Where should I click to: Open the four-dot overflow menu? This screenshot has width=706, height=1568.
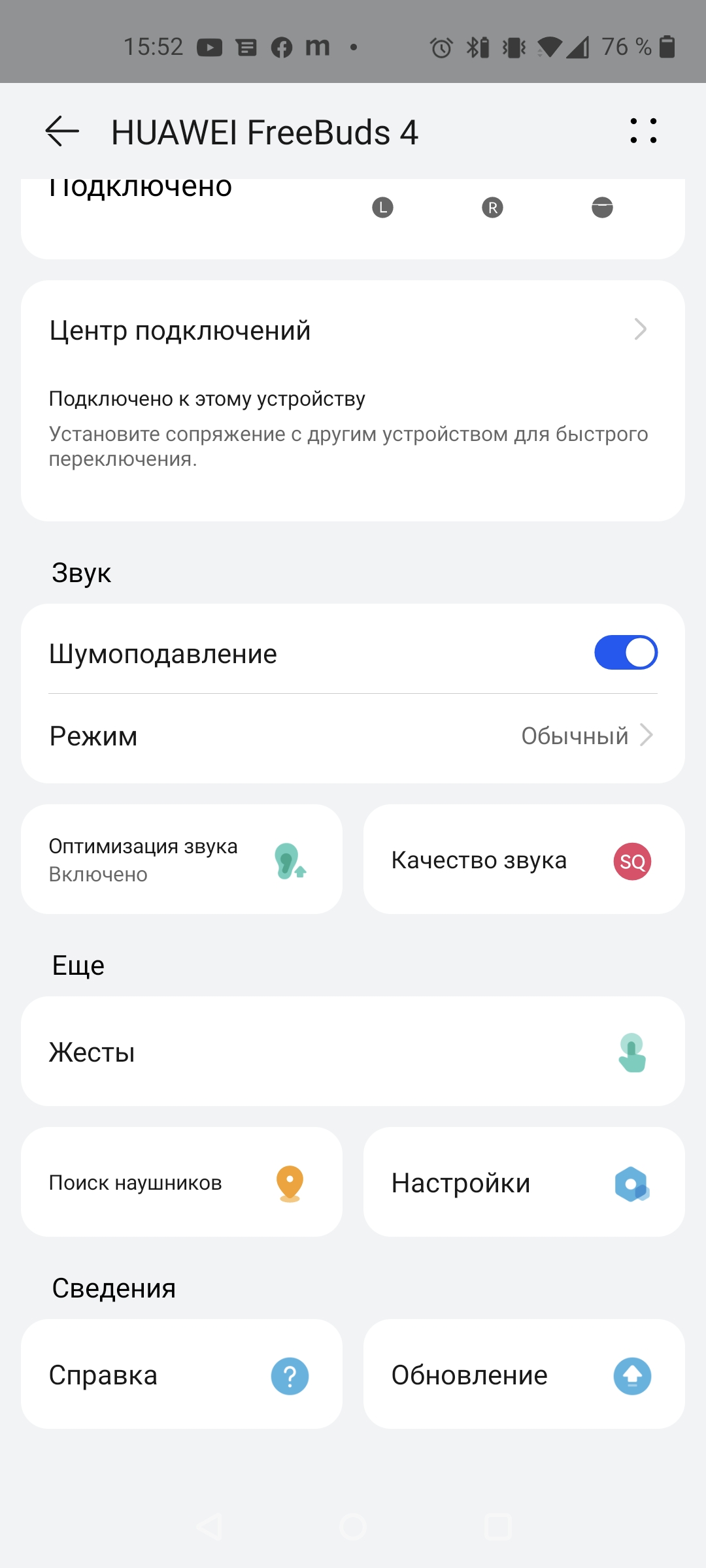643,131
